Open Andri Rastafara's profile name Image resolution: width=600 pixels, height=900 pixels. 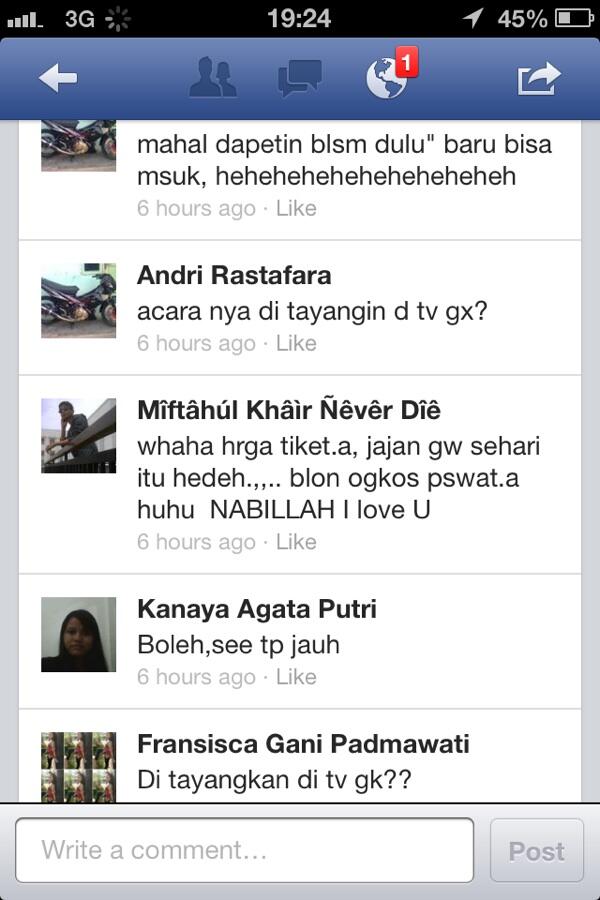234,275
